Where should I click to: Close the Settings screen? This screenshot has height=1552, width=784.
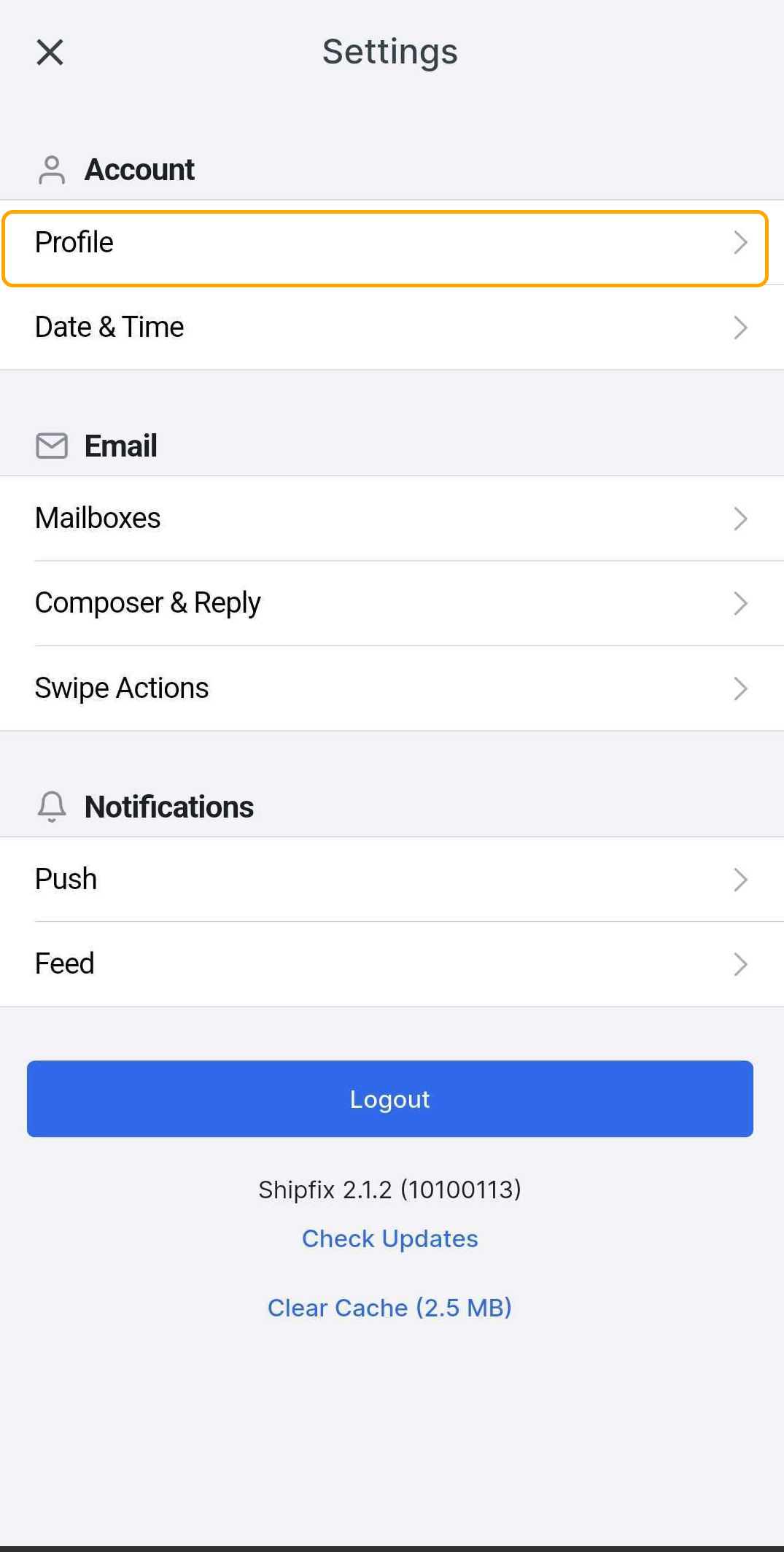[x=50, y=52]
